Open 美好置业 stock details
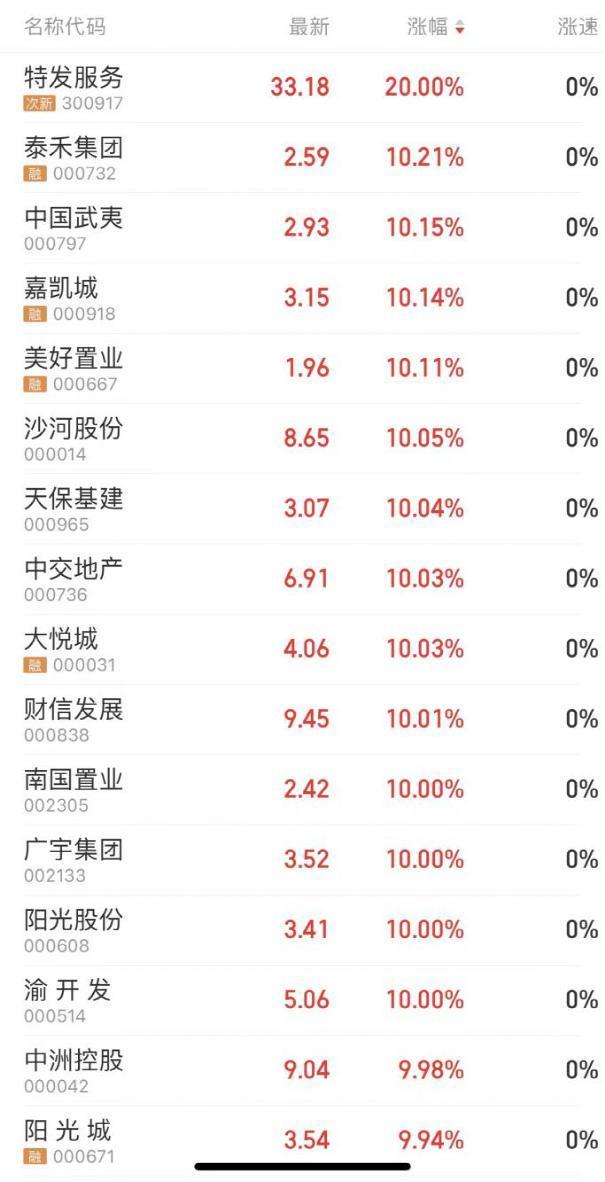605x1182 pixels. tap(302, 369)
